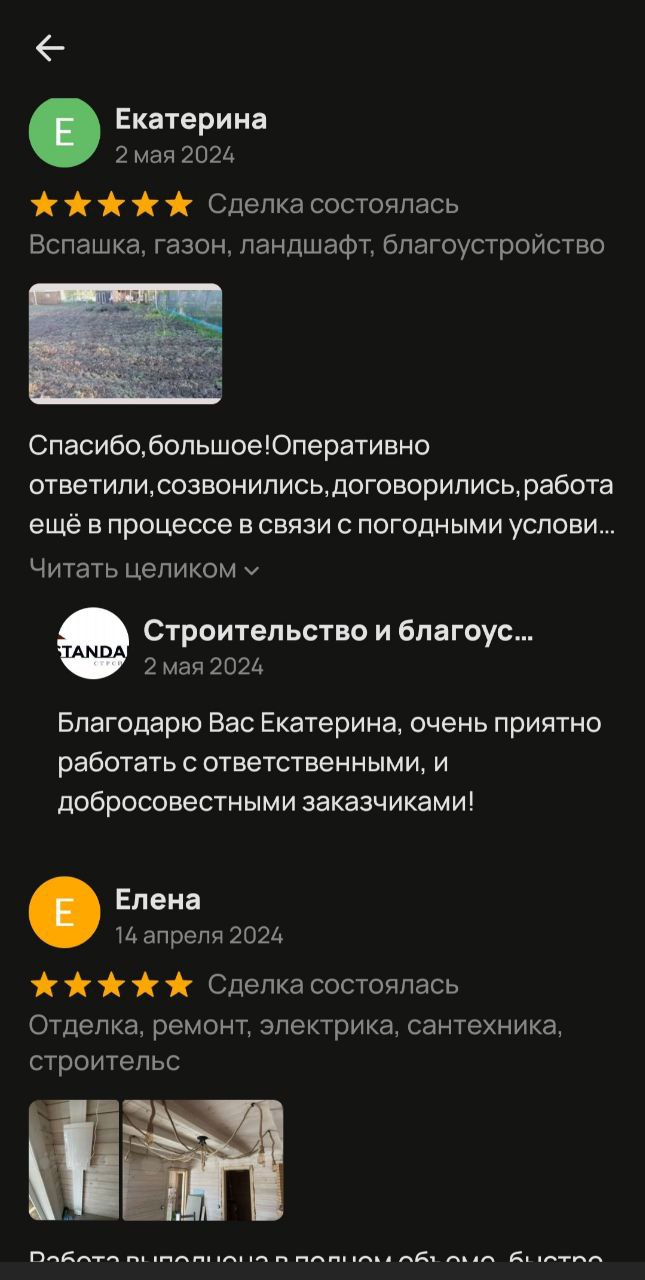Image resolution: width=645 pixels, height=1280 pixels.
Task: Open Elena's reviewer profile
Action: [x=65, y=911]
